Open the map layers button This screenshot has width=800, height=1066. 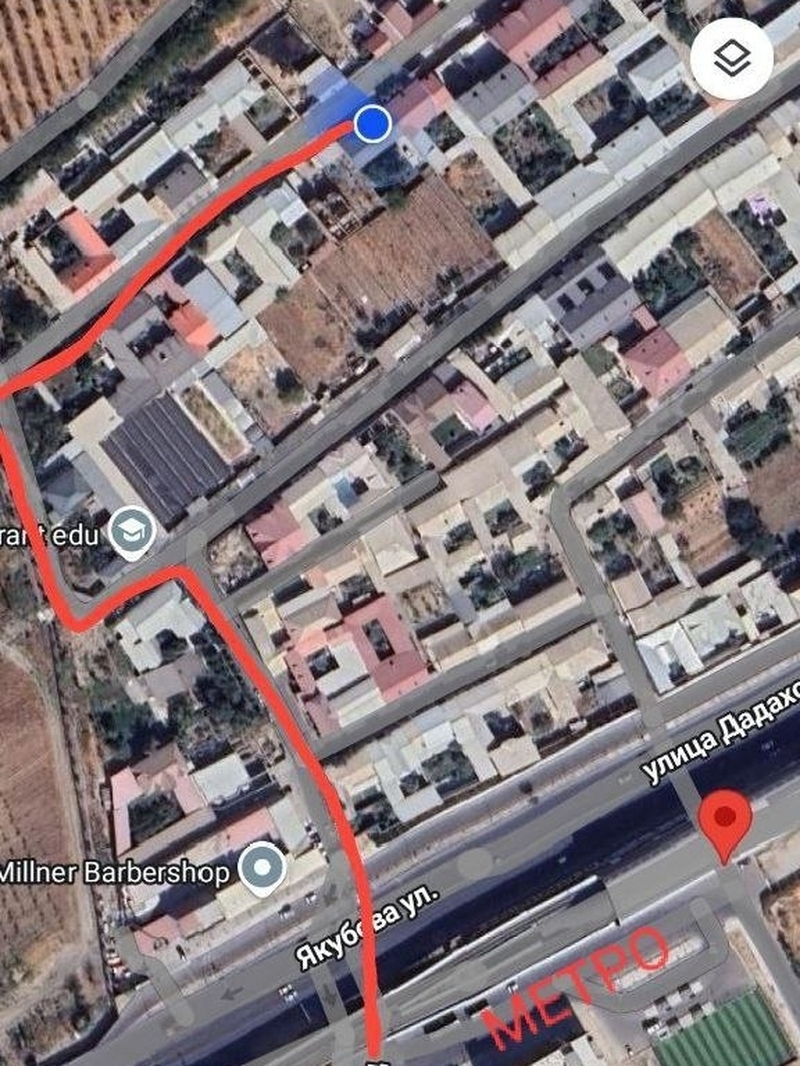point(731,59)
